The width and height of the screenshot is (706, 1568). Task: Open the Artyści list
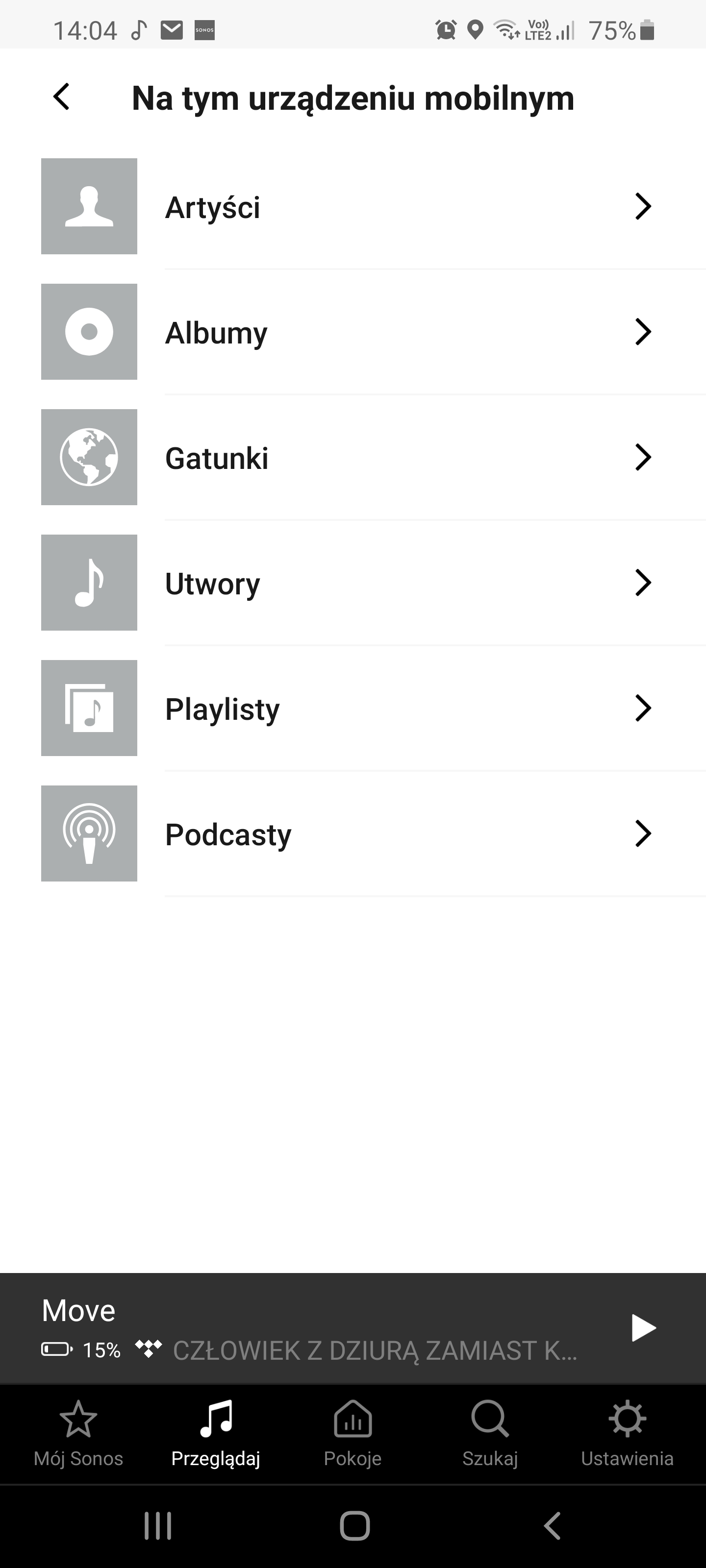(353, 206)
